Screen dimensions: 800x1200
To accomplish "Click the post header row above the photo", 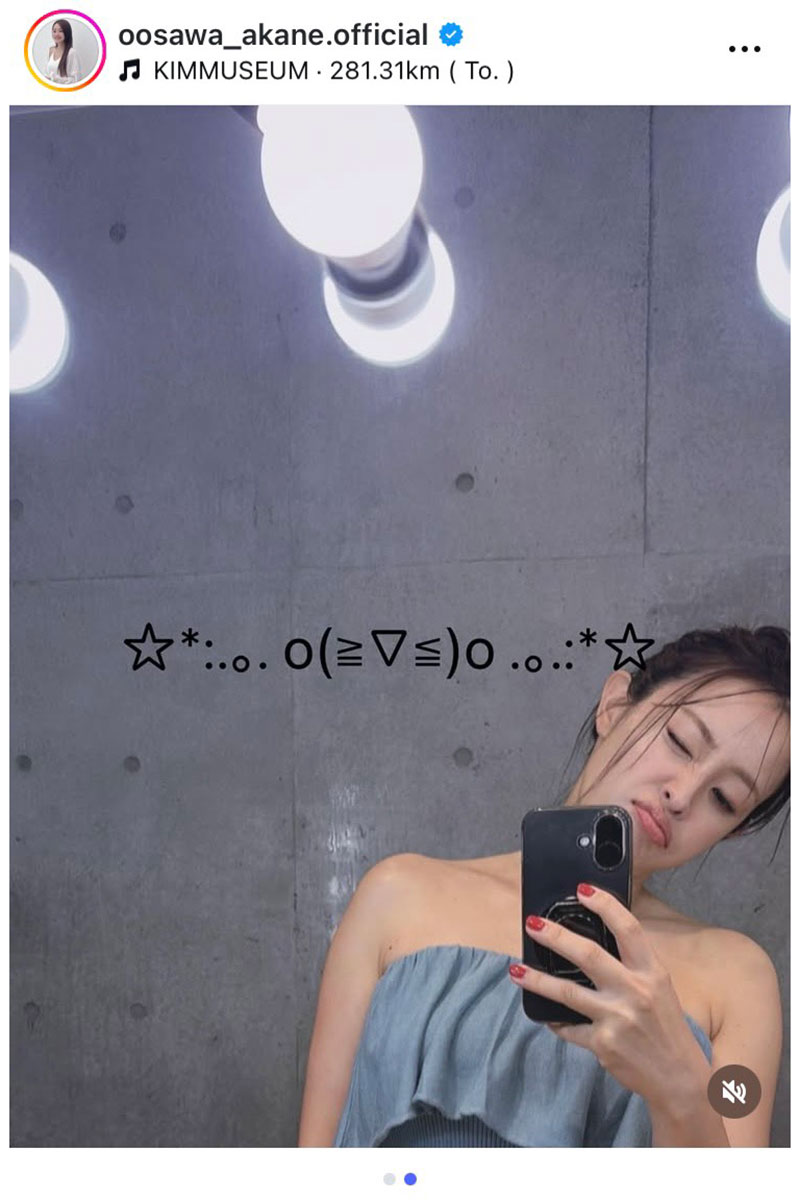I will point(400,50).
